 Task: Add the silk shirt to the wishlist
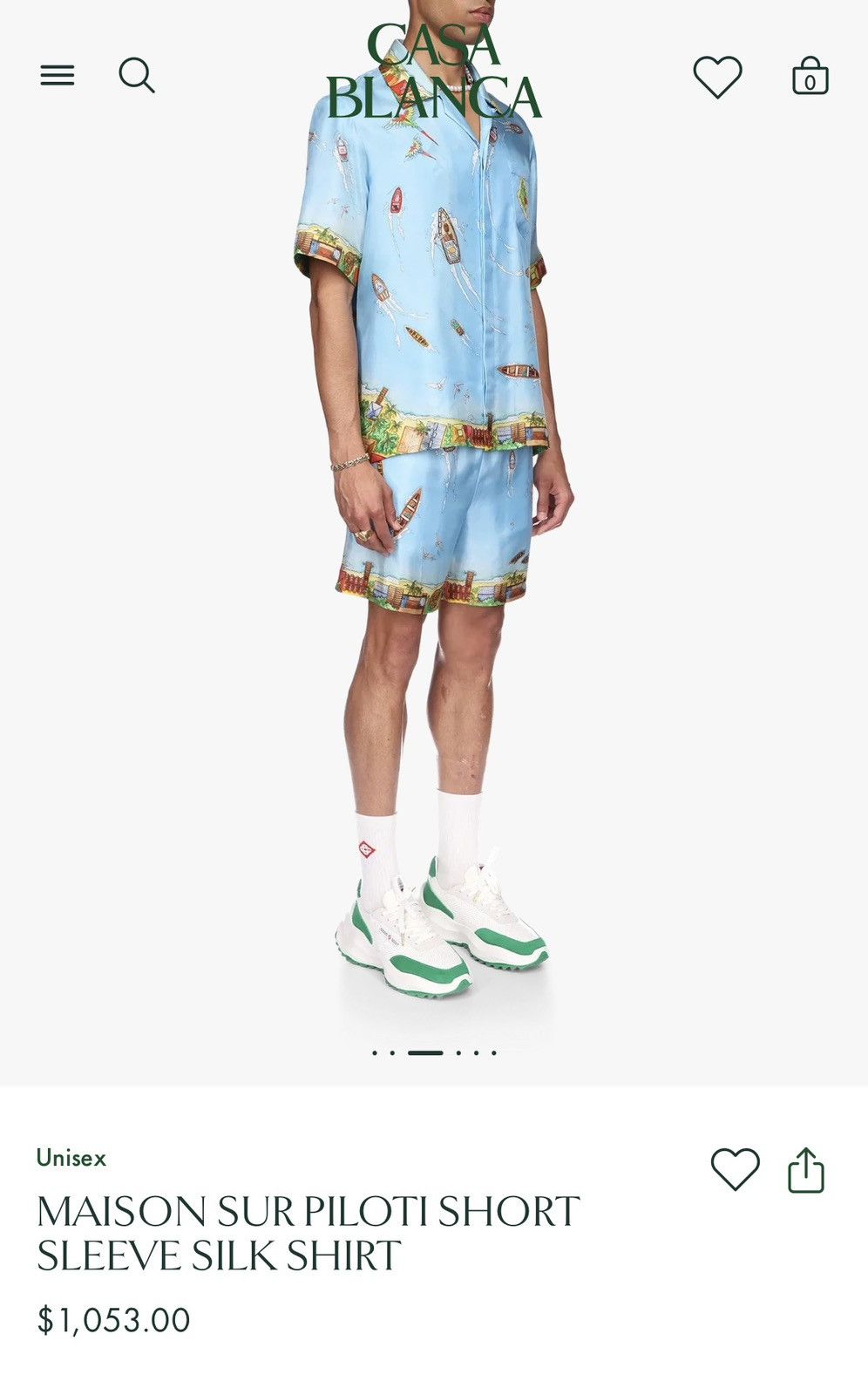coord(736,1169)
